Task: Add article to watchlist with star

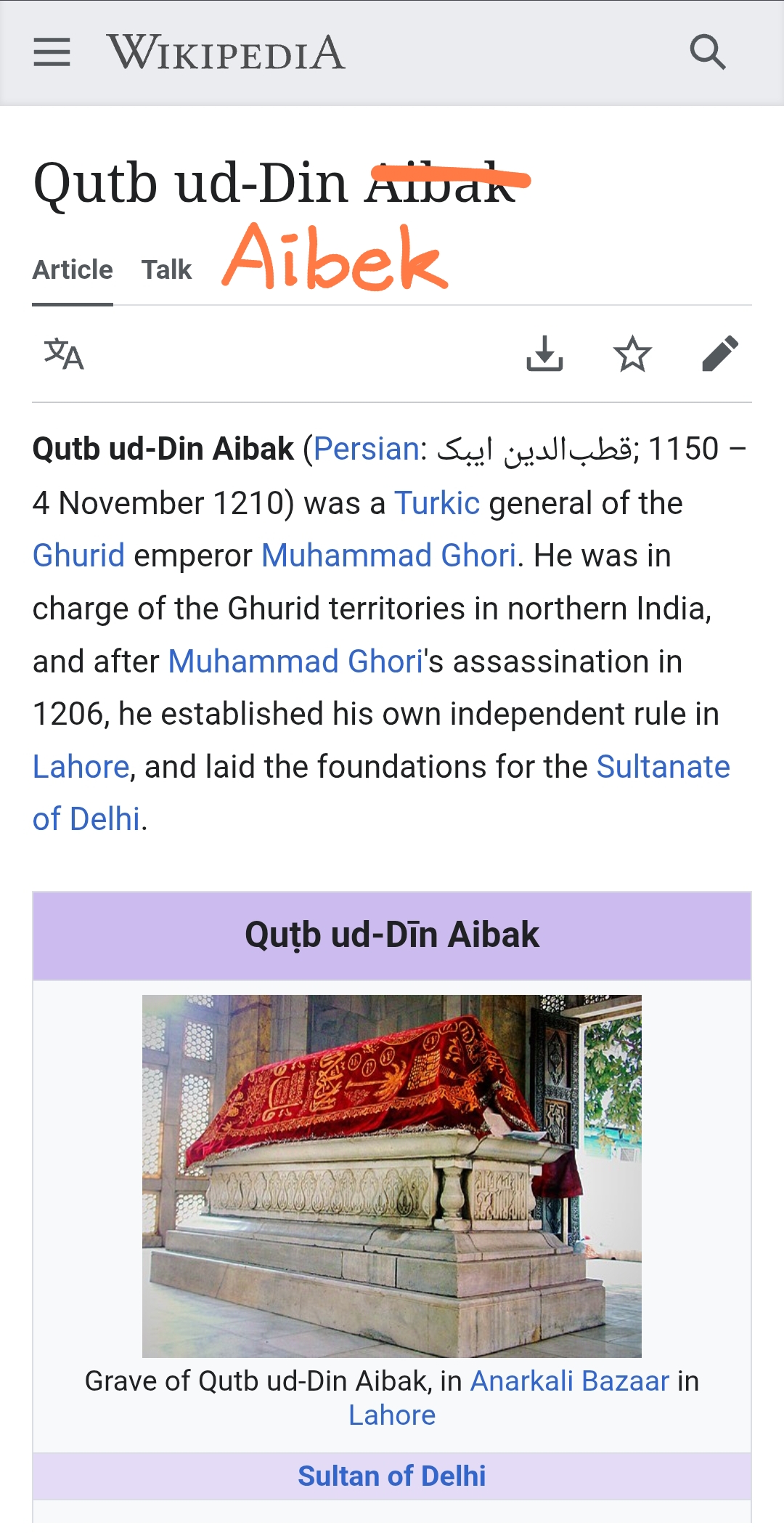Action: coord(632,354)
